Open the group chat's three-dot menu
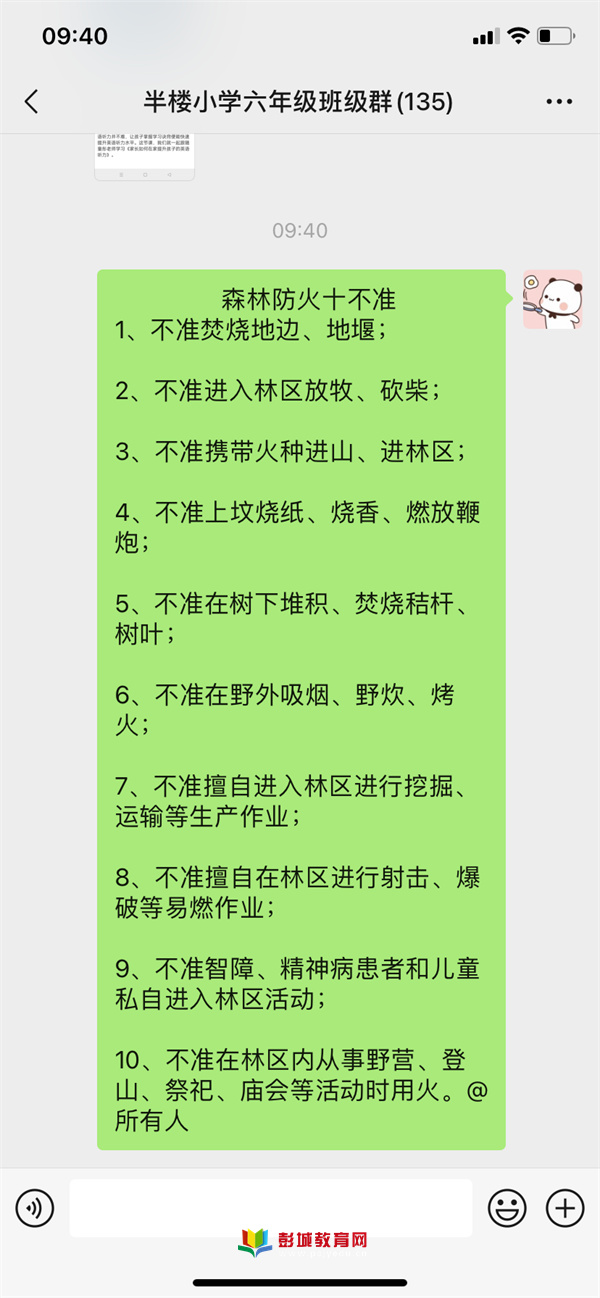600x1298 pixels. point(559,102)
